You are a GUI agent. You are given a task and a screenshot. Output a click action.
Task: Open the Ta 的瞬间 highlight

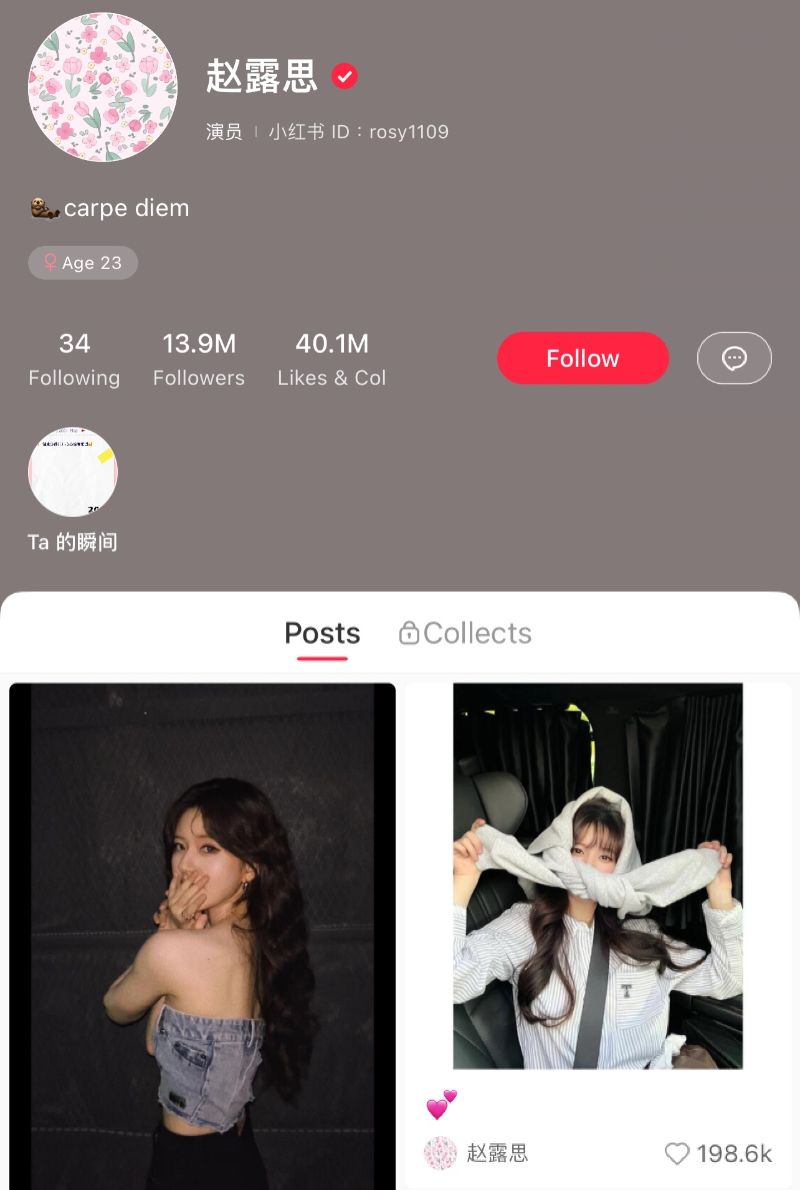73,473
